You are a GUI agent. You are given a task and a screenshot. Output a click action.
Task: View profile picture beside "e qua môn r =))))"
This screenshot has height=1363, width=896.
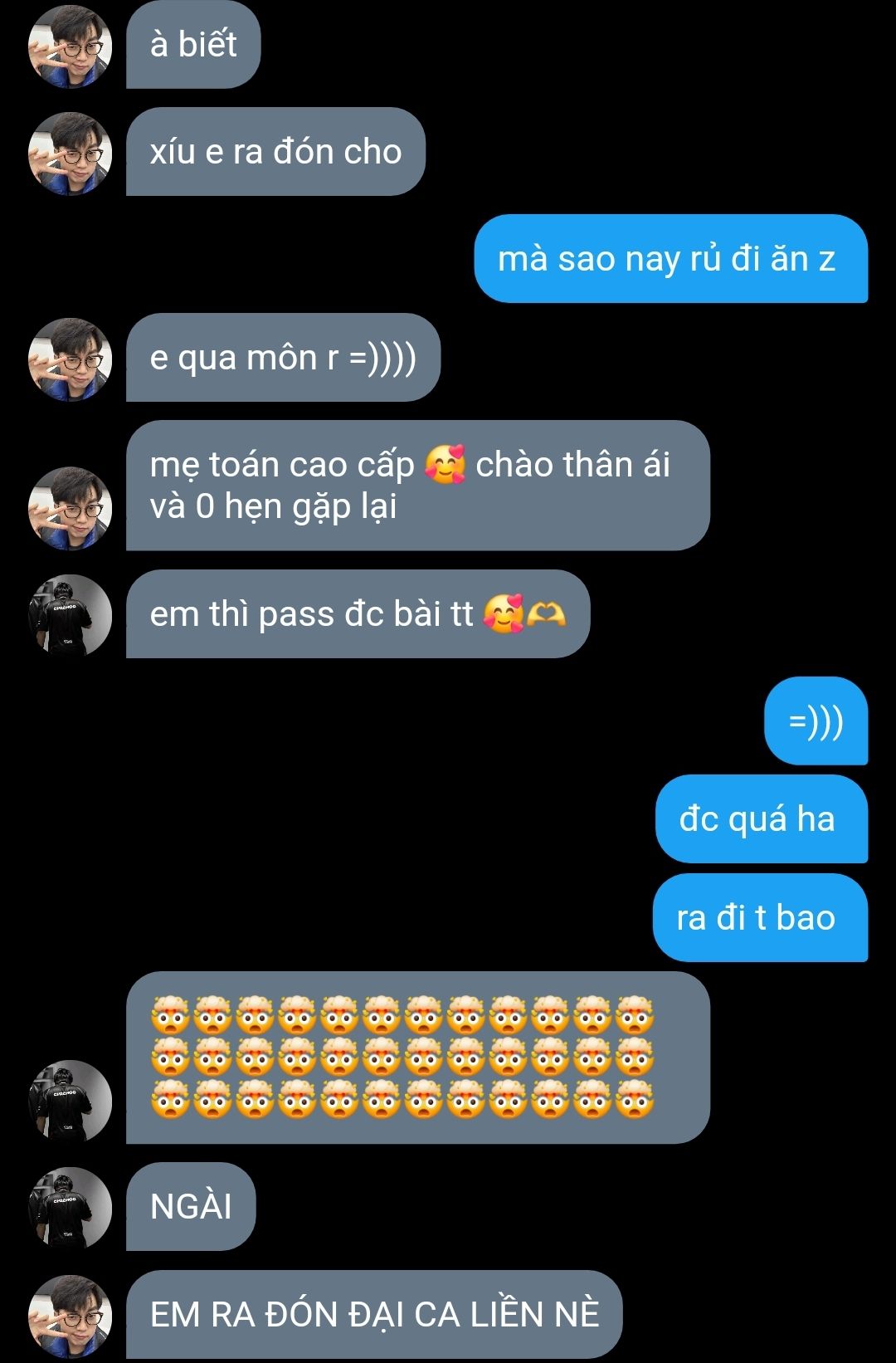(70, 359)
